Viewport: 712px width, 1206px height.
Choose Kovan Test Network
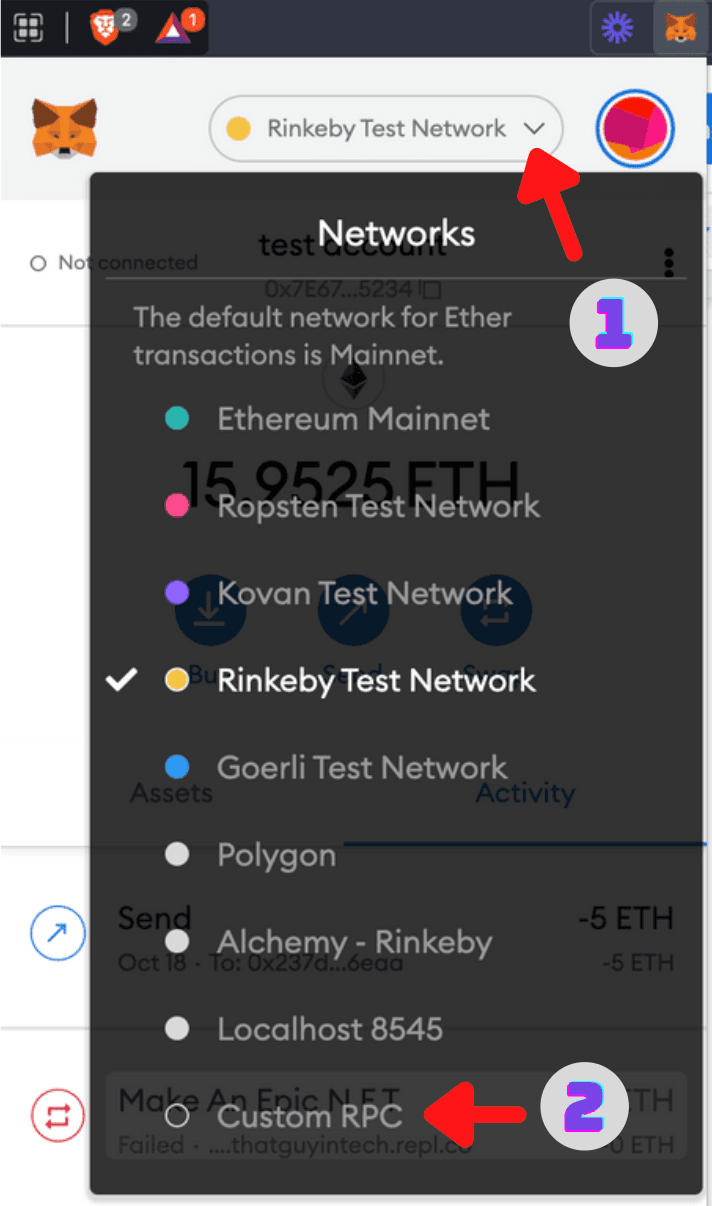[x=365, y=592]
